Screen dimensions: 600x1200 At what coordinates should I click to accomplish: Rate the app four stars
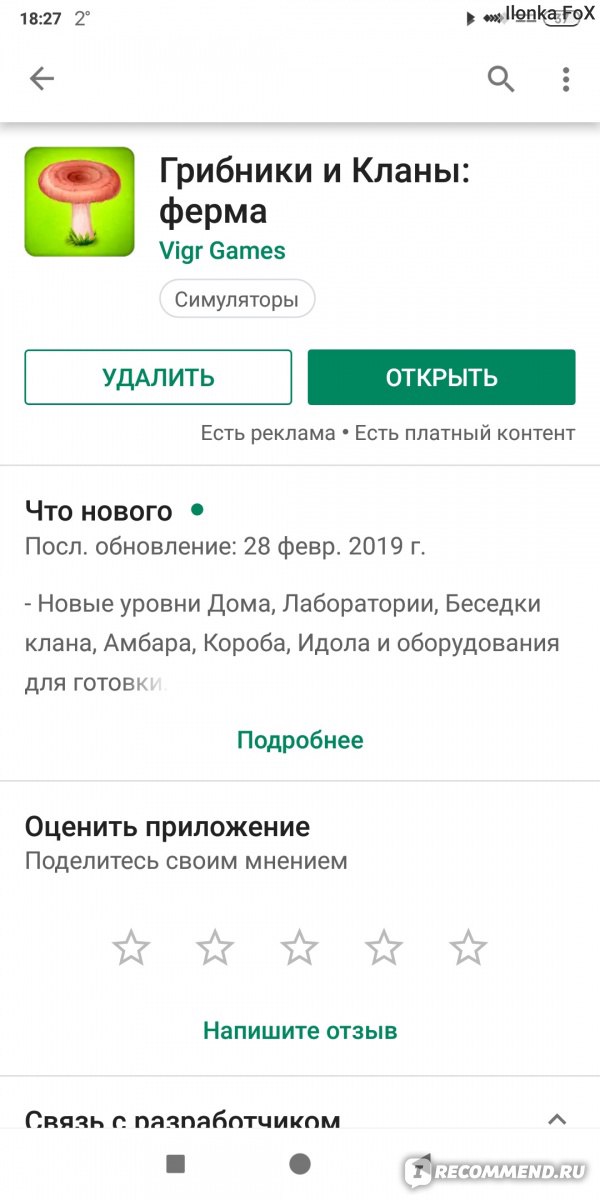pos(384,946)
